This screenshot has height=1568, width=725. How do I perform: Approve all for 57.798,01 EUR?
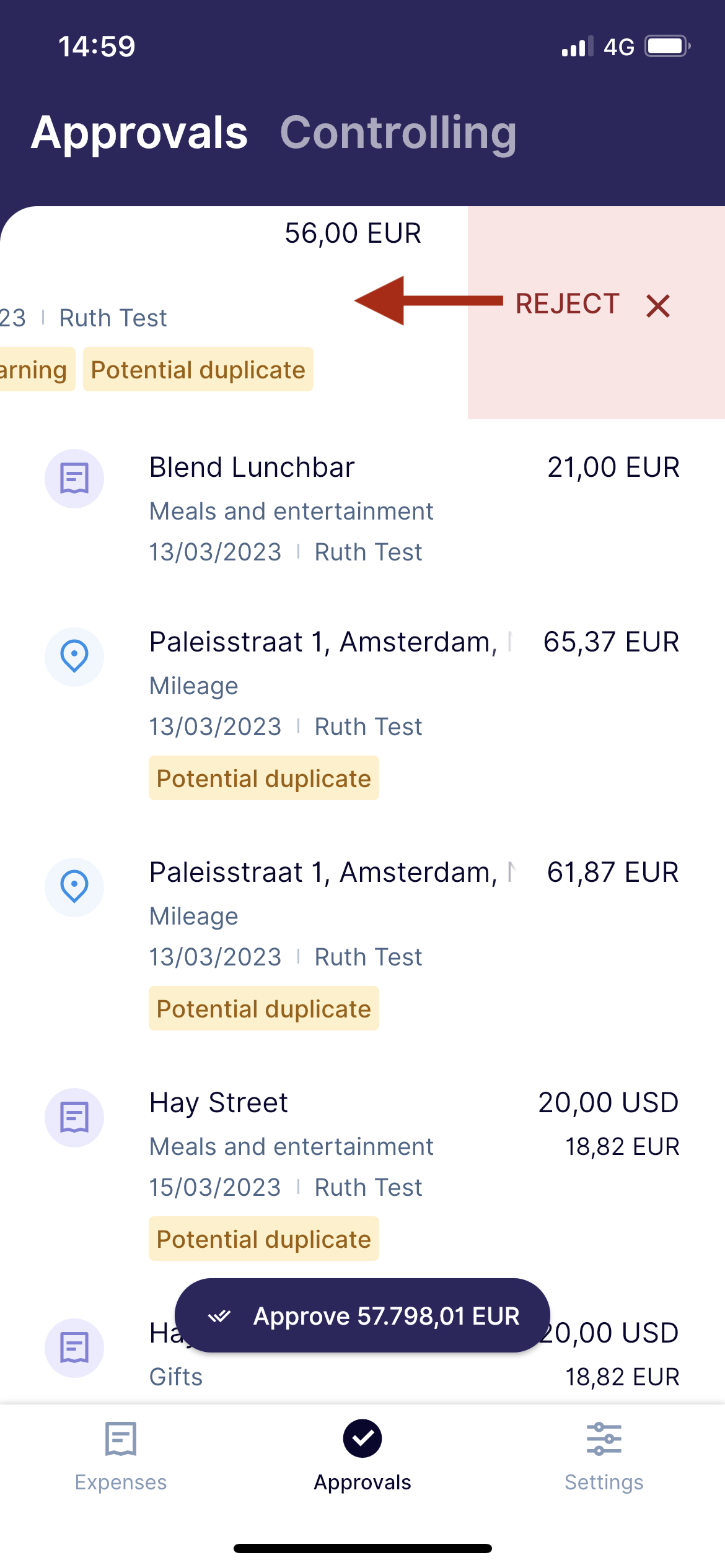pos(362,1315)
